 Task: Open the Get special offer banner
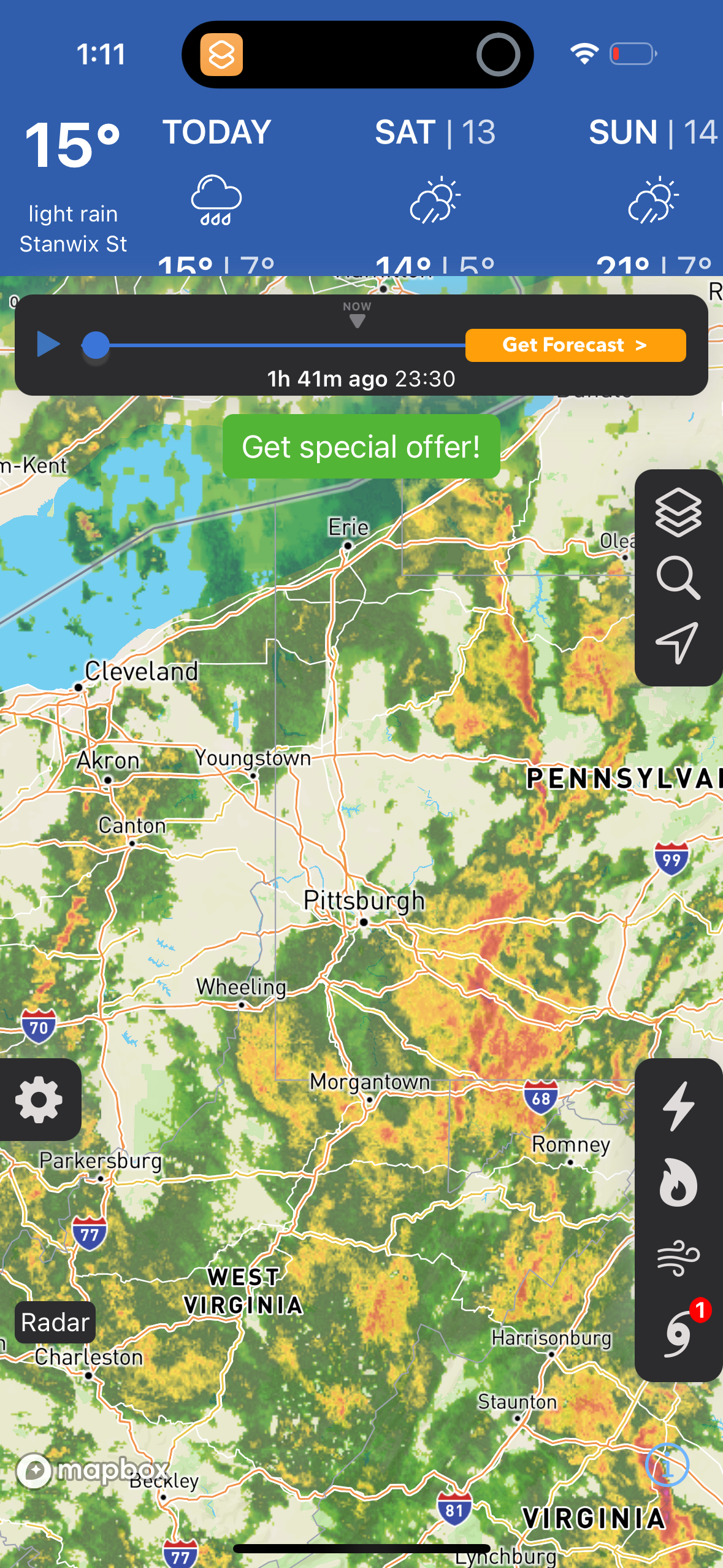click(361, 447)
